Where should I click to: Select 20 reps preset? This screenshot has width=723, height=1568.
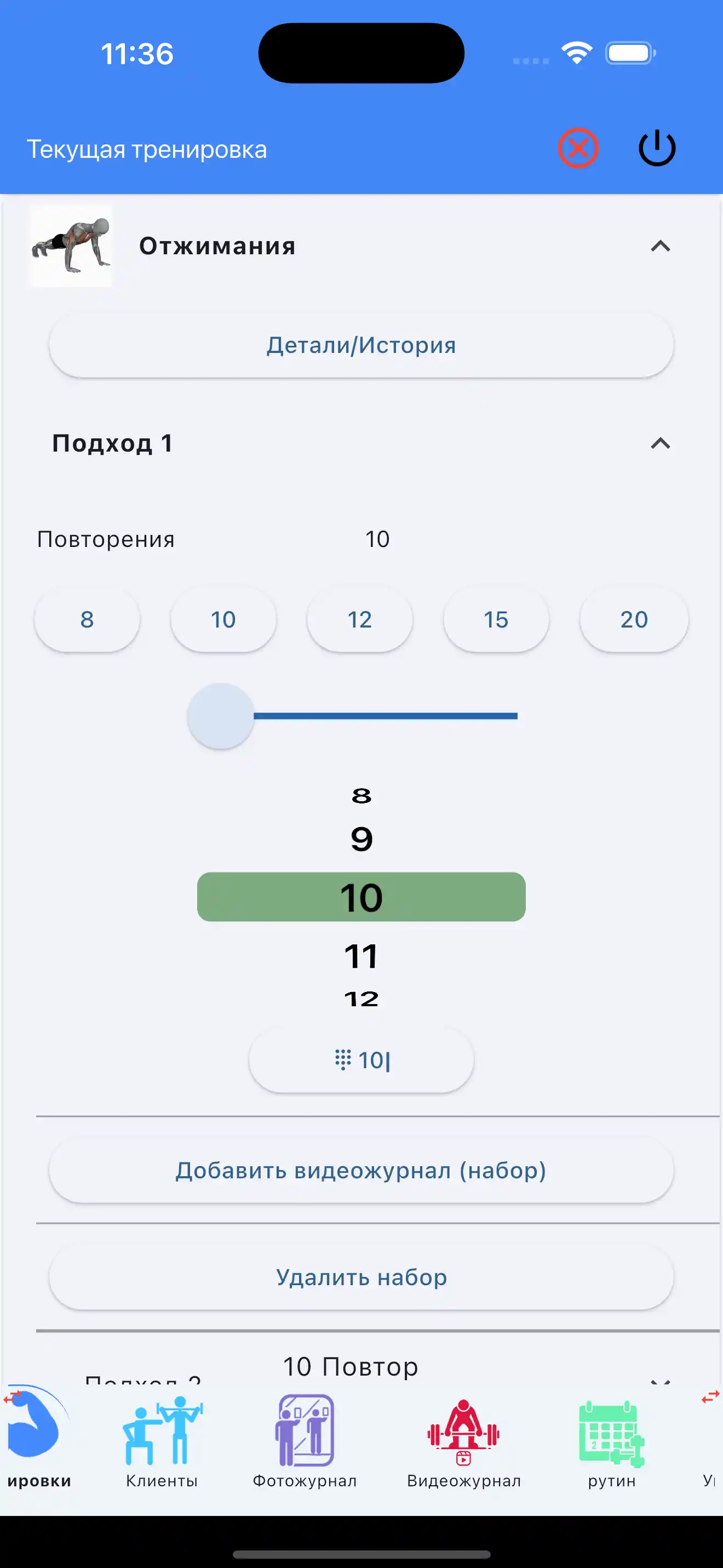point(634,619)
